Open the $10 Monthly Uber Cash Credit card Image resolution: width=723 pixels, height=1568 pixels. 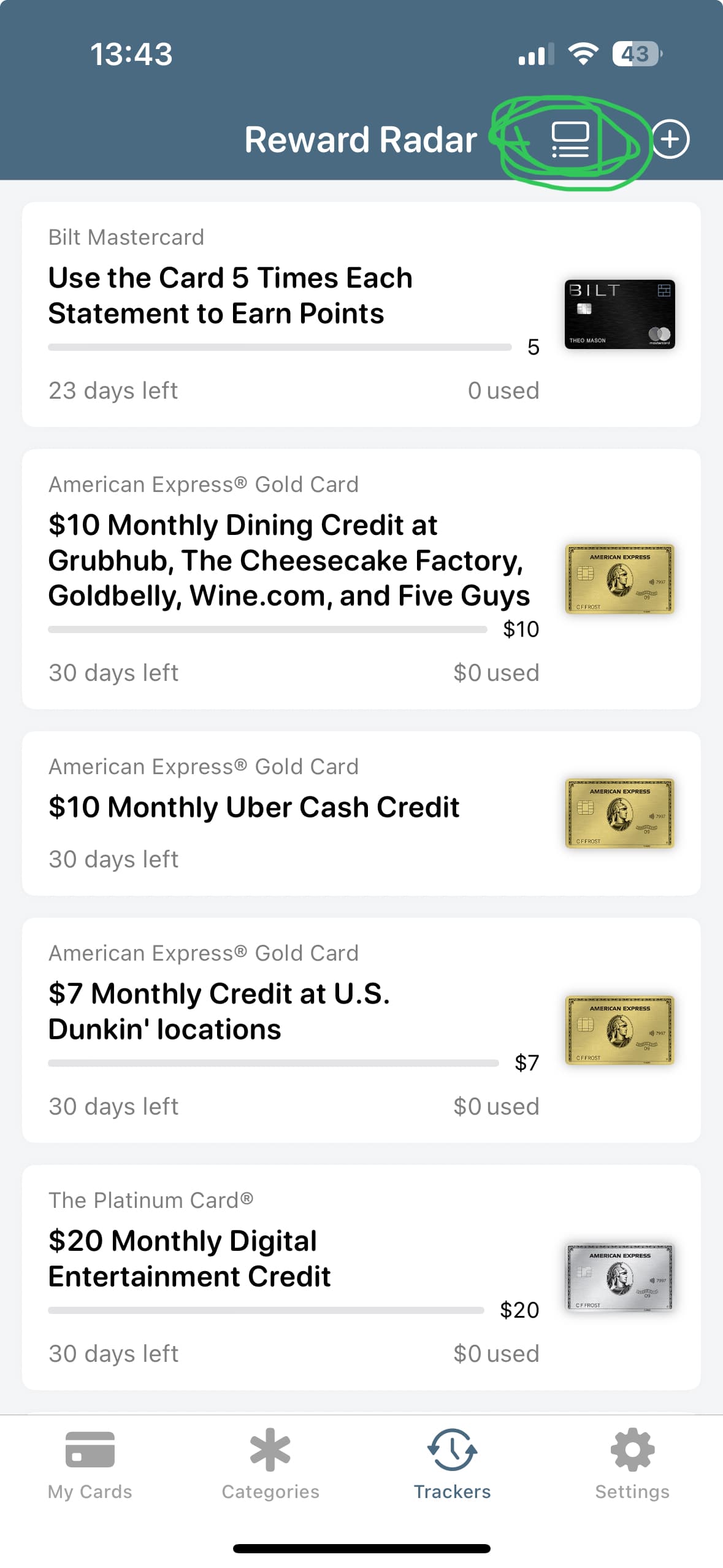click(x=361, y=813)
